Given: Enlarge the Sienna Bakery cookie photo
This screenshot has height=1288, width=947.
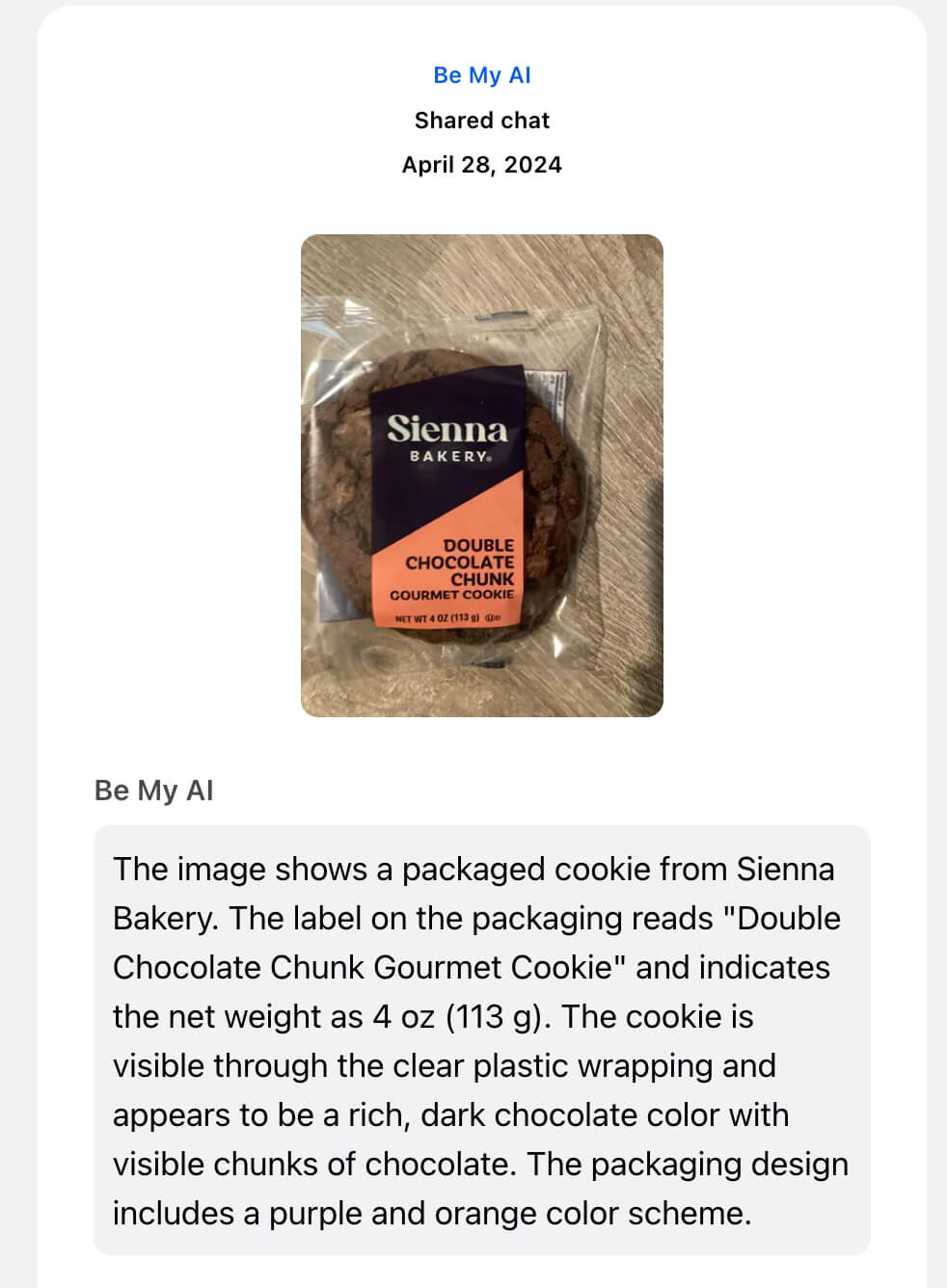Looking at the screenshot, I should 481,475.
